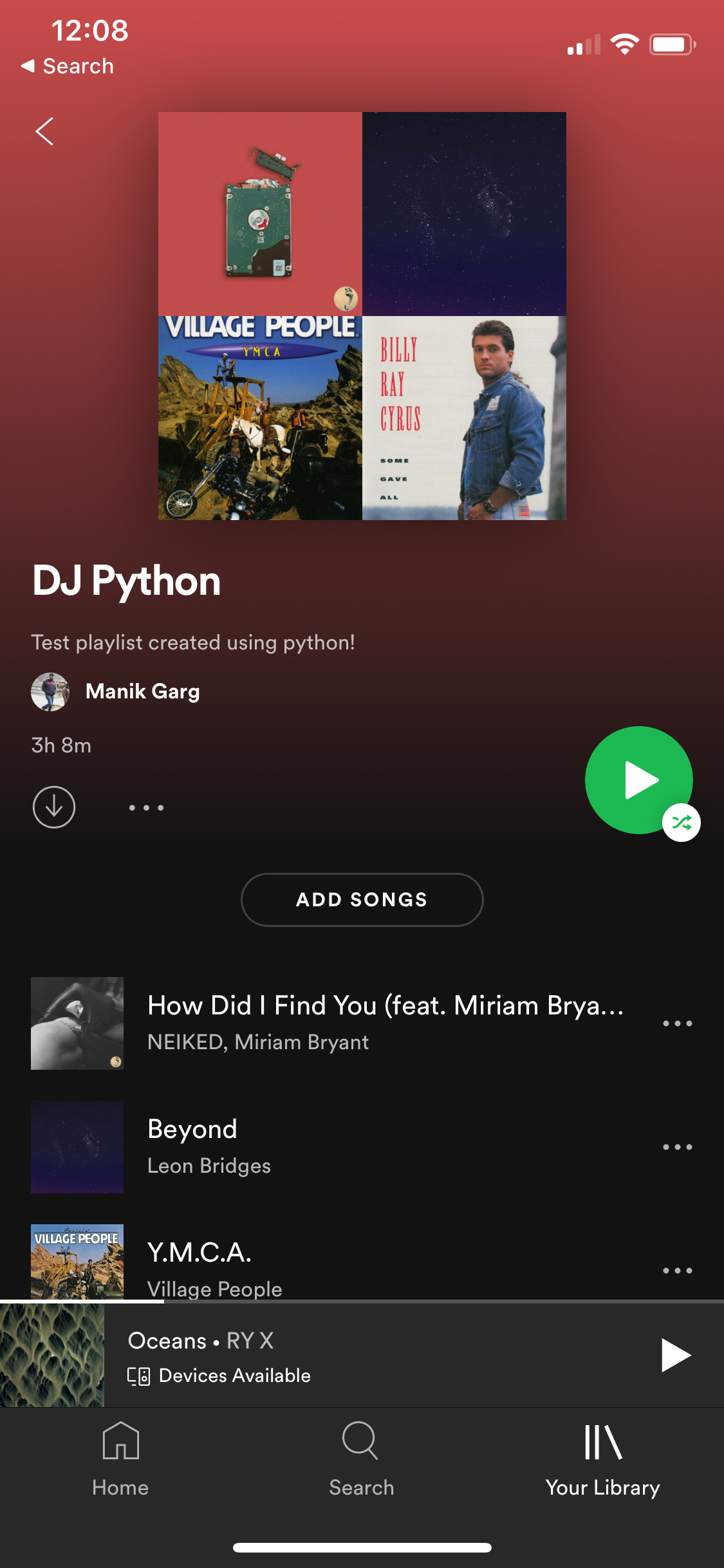This screenshot has height=1568, width=724.
Task: Tap the playback progress bar above the mini player
Action: point(362,1302)
